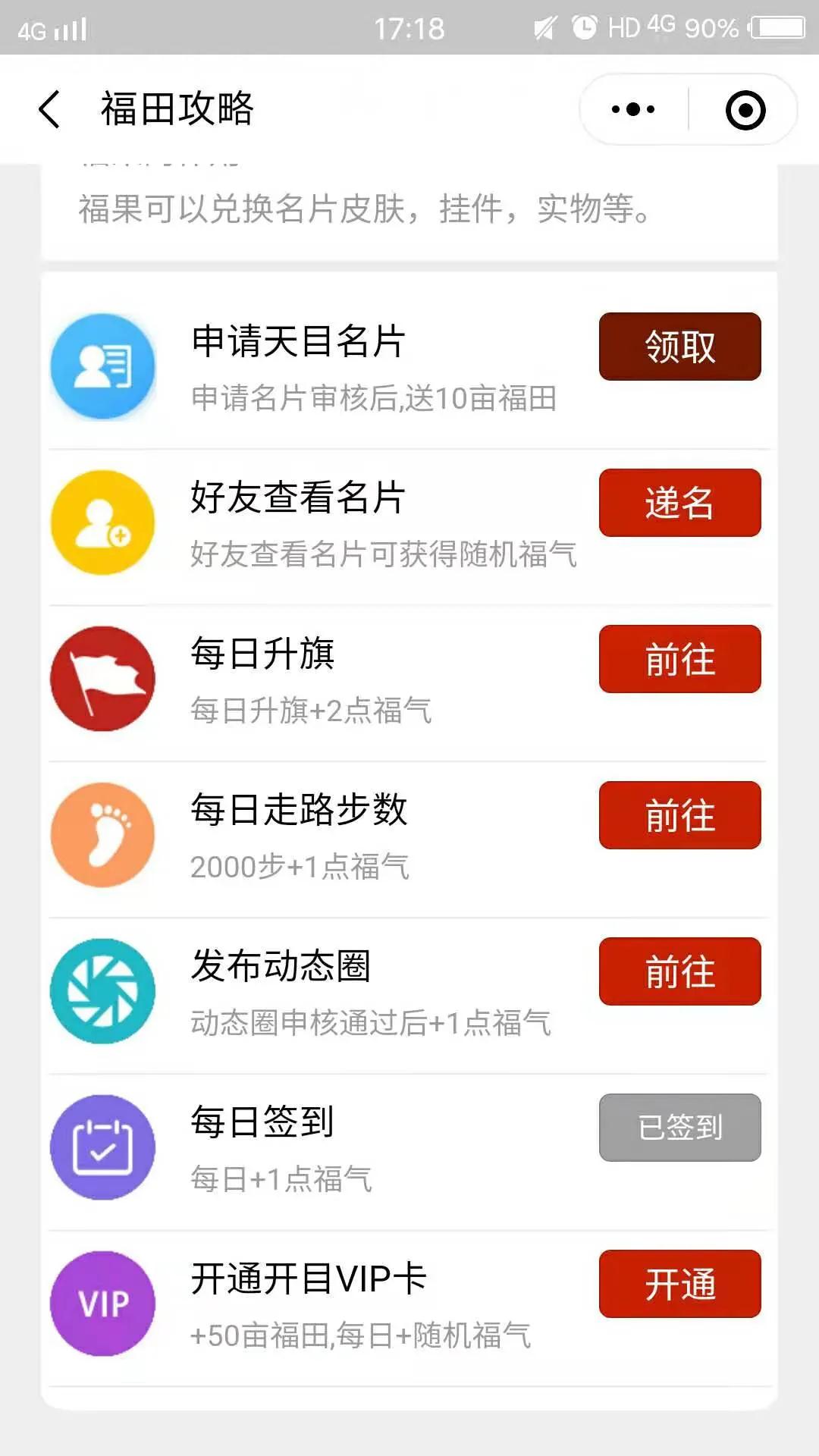Tap 前往 for 每日升旗
The image size is (819, 1456).
point(680,659)
